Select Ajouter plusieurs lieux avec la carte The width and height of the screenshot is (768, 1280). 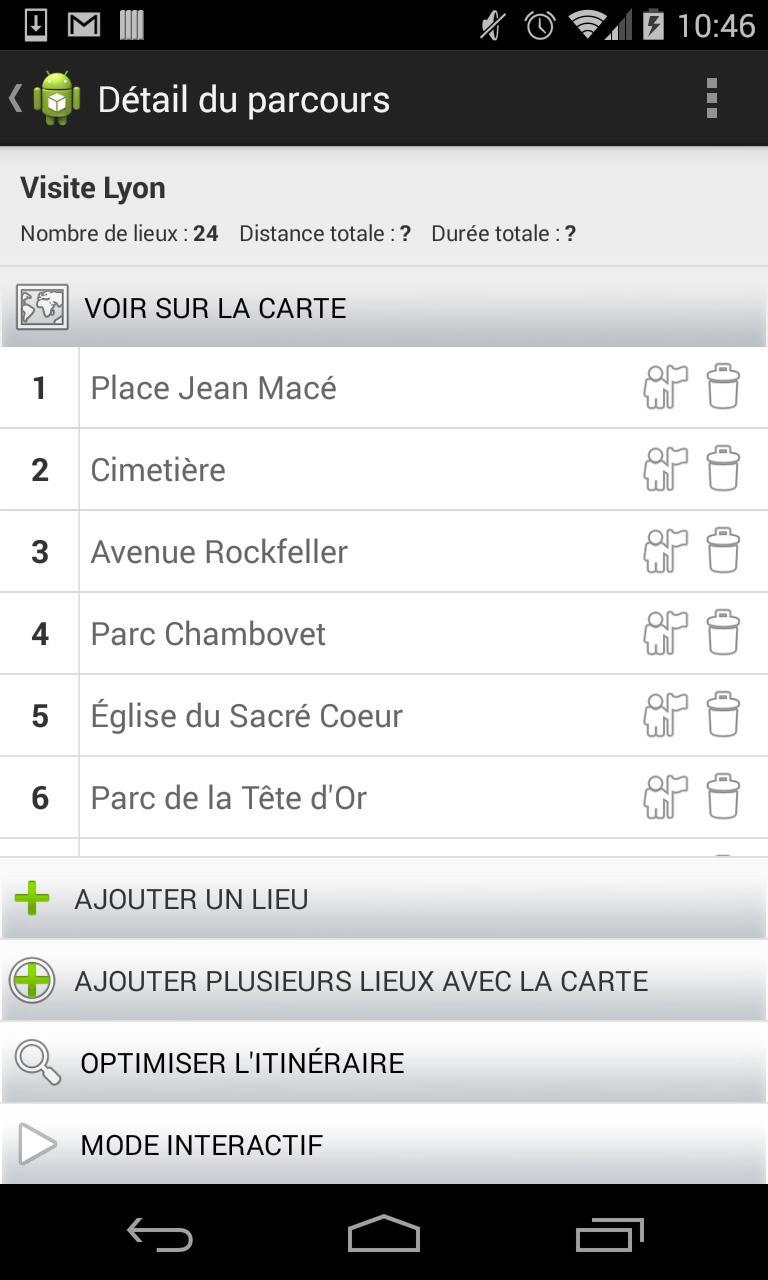point(384,981)
